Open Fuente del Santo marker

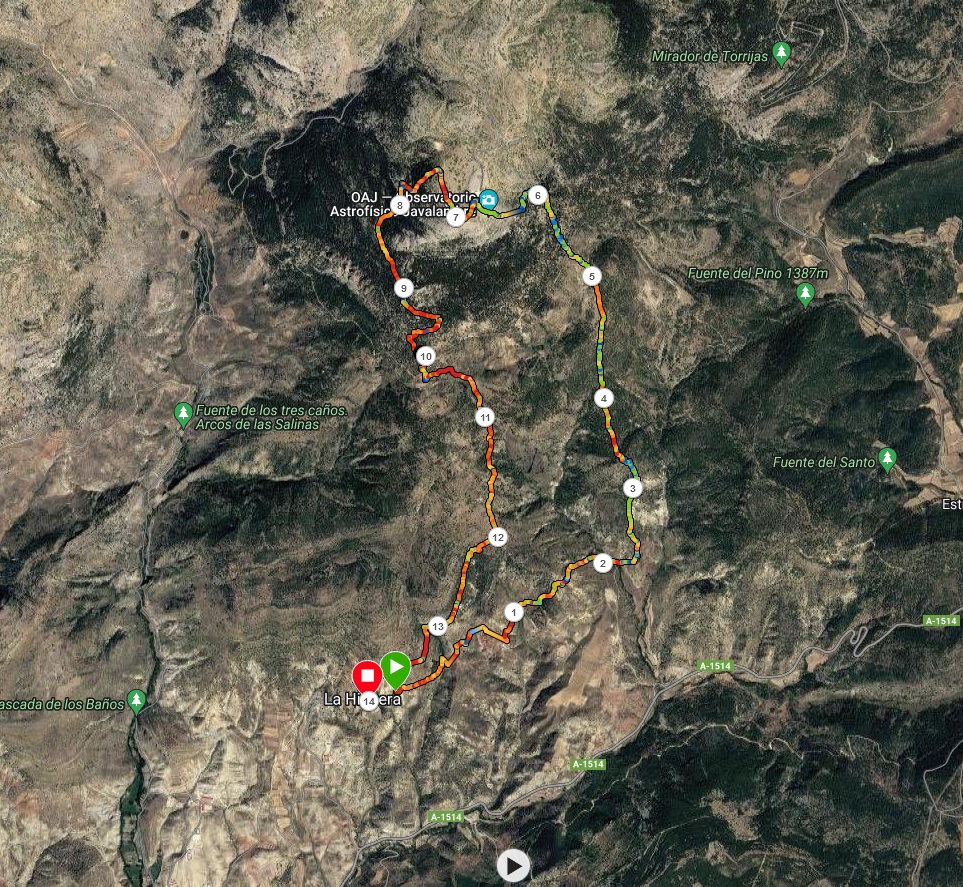(x=886, y=458)
